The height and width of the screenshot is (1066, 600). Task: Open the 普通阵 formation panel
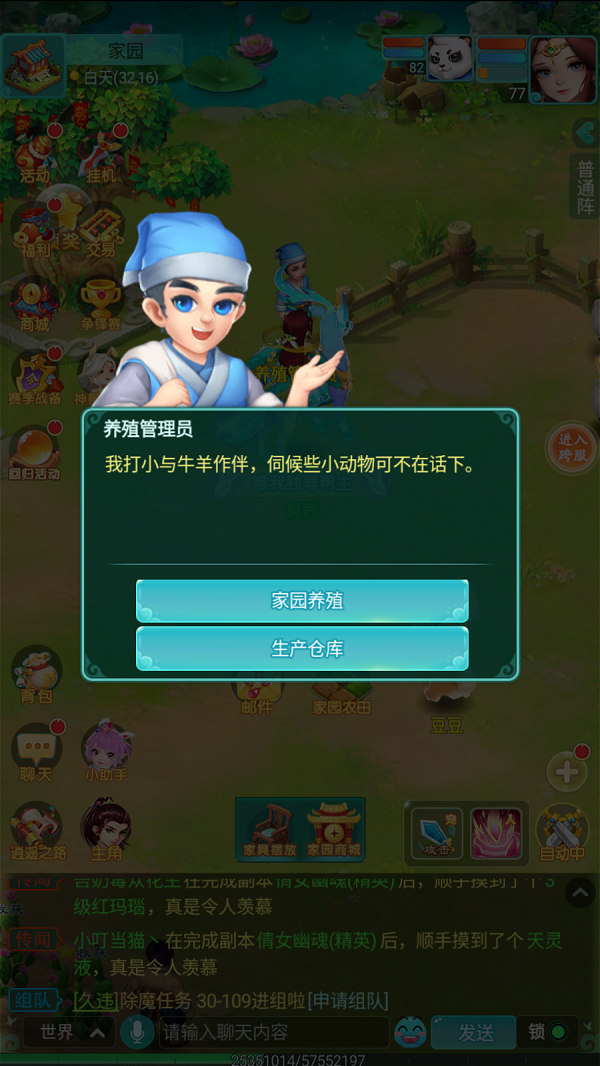pyautogui.click(x=584, y=187)
